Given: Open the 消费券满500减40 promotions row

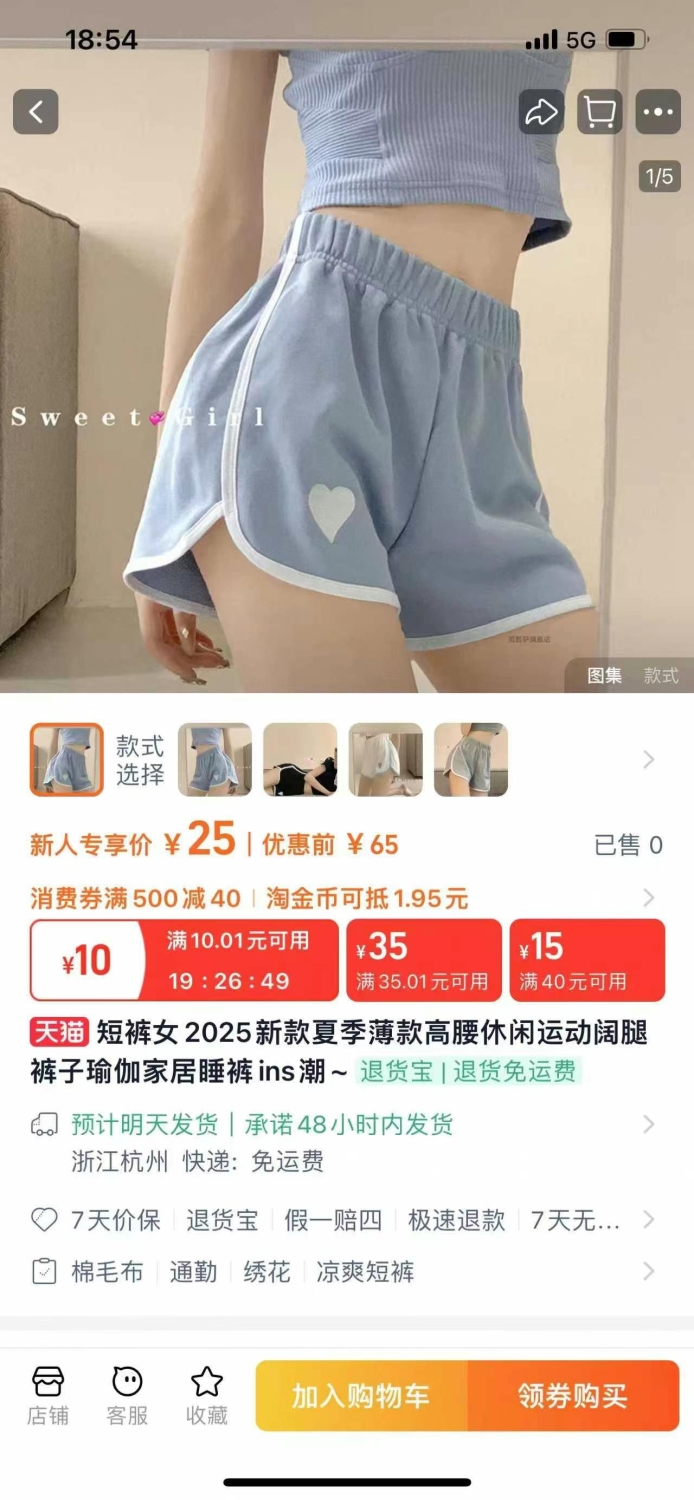Looking at the screenshot, I should coord(346,897).
